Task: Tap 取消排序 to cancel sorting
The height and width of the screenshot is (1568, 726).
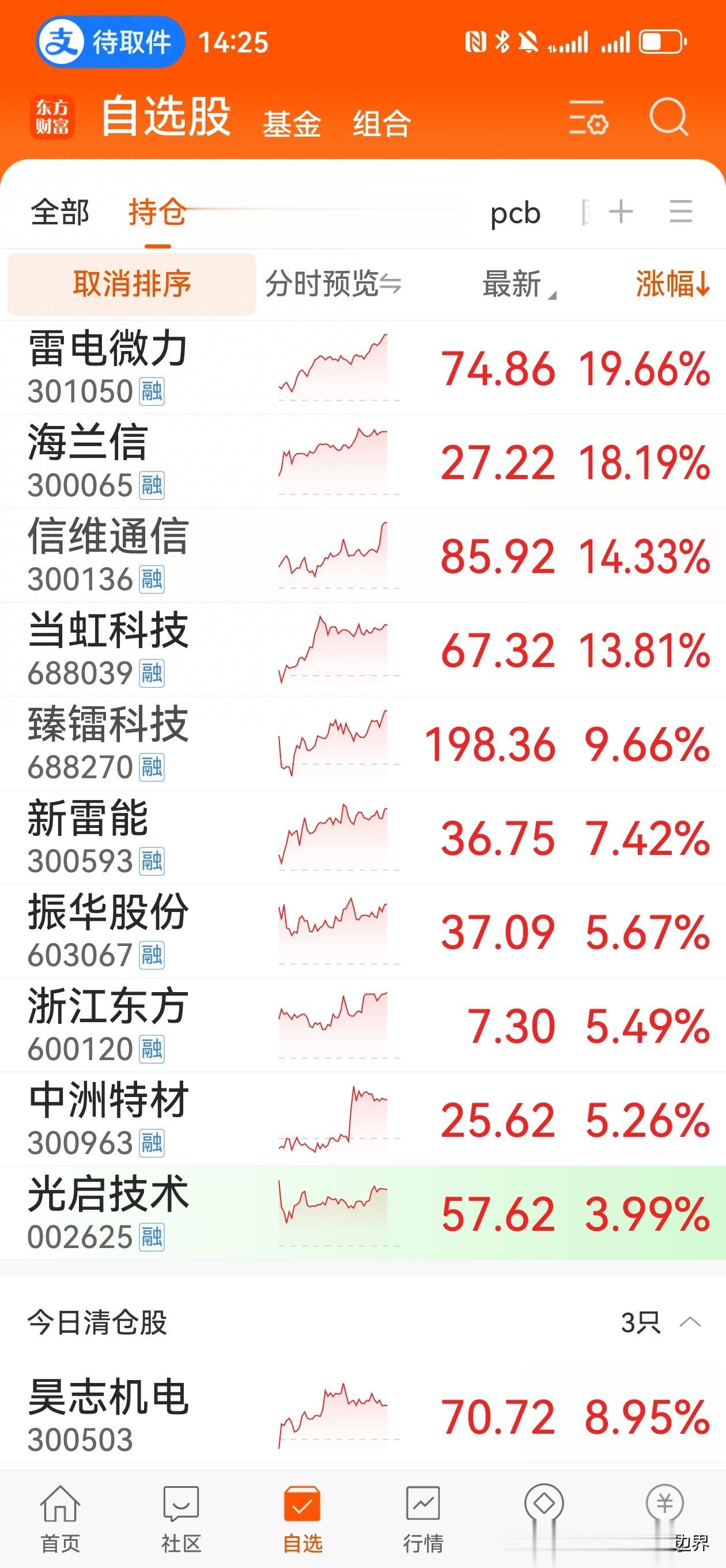Action: click(x=131, y=284)
